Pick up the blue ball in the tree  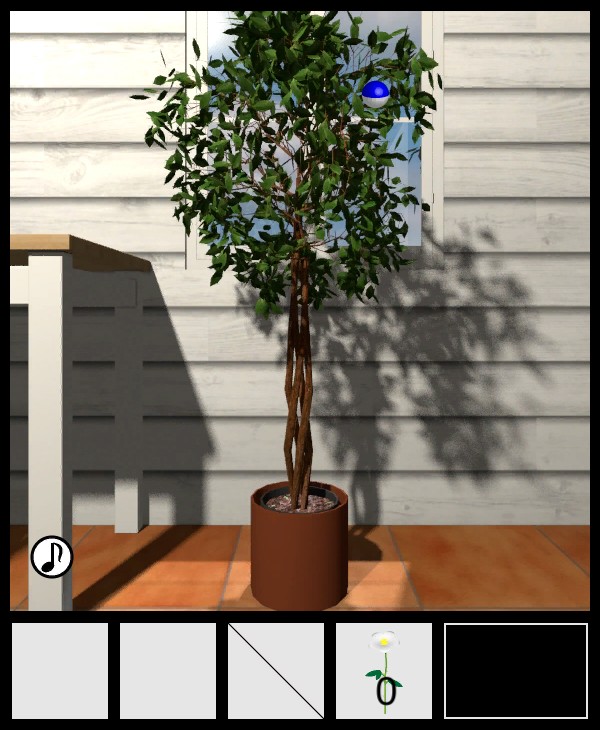pyautogui.click(x=375, y=93)
